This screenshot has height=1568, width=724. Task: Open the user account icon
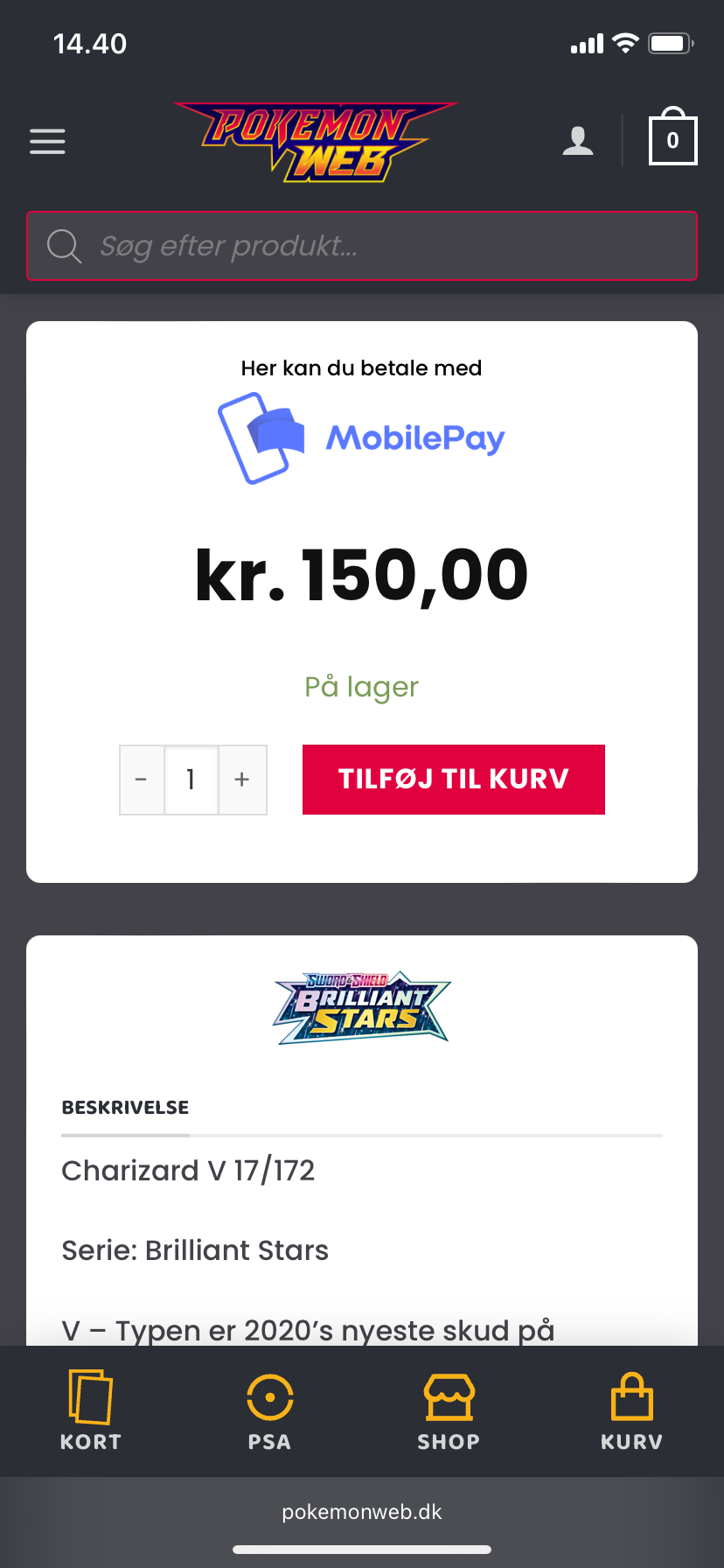tap(577, 141)
